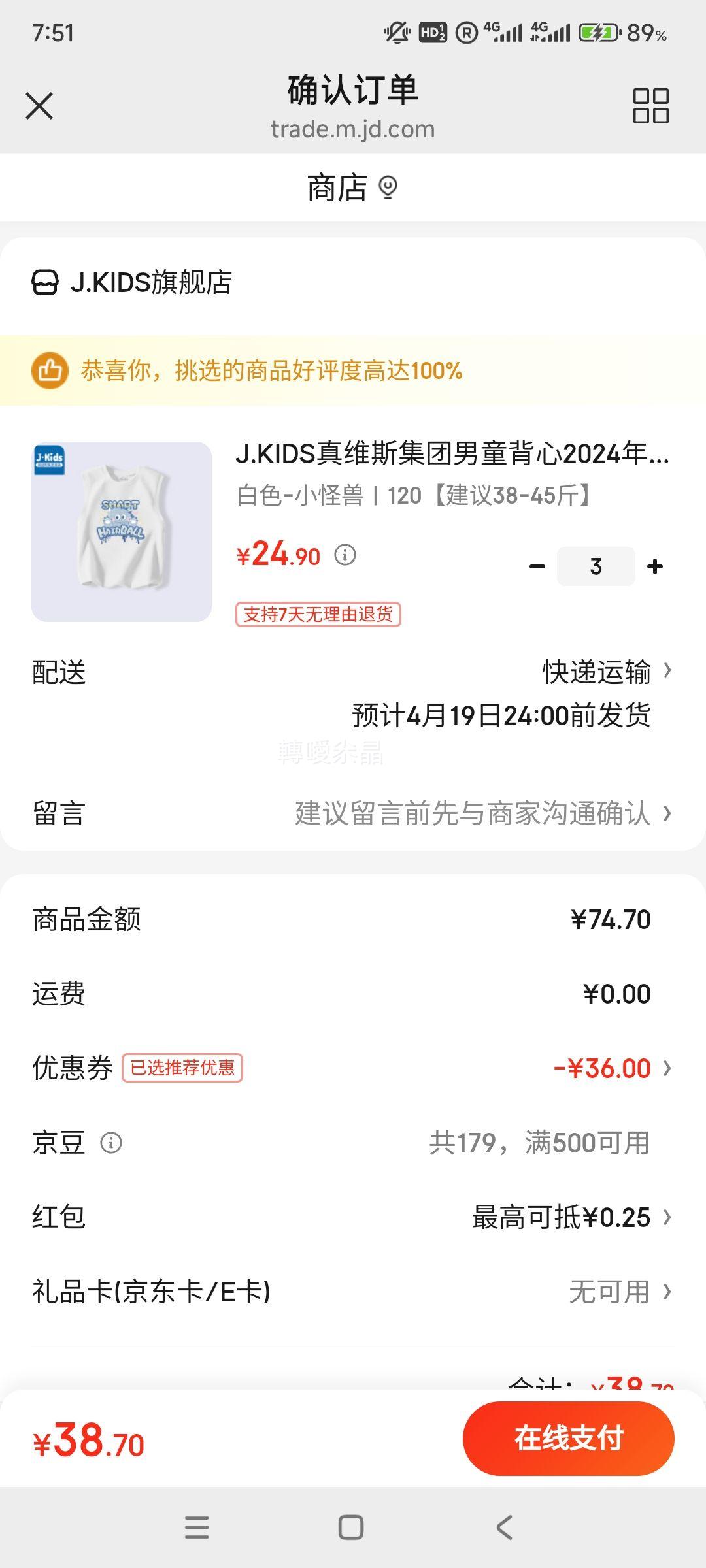Tap 在线支付 to pay online
Screen dimensions: 706x1568
pyautogui.click(x=568, y=1439)
